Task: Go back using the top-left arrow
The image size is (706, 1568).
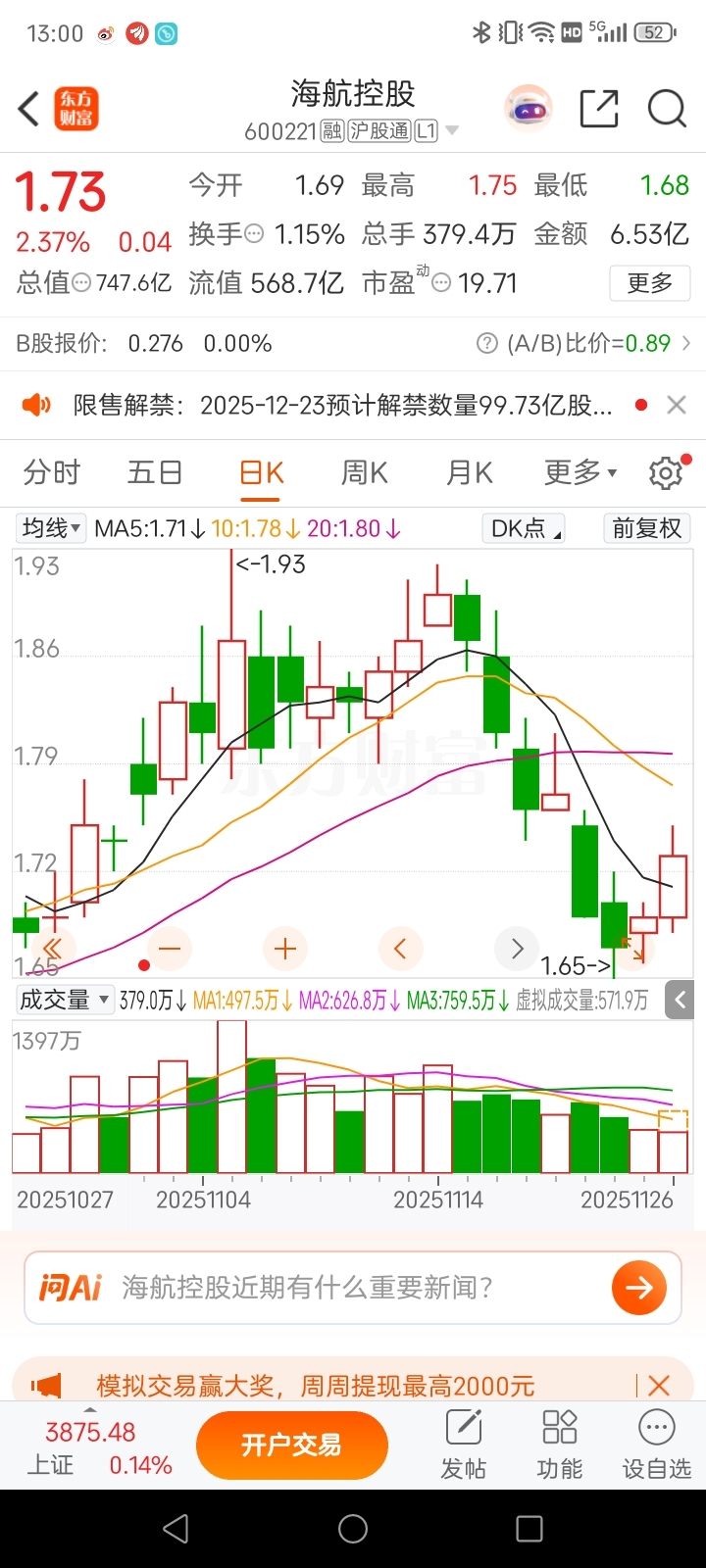Action: pos(29,109)
